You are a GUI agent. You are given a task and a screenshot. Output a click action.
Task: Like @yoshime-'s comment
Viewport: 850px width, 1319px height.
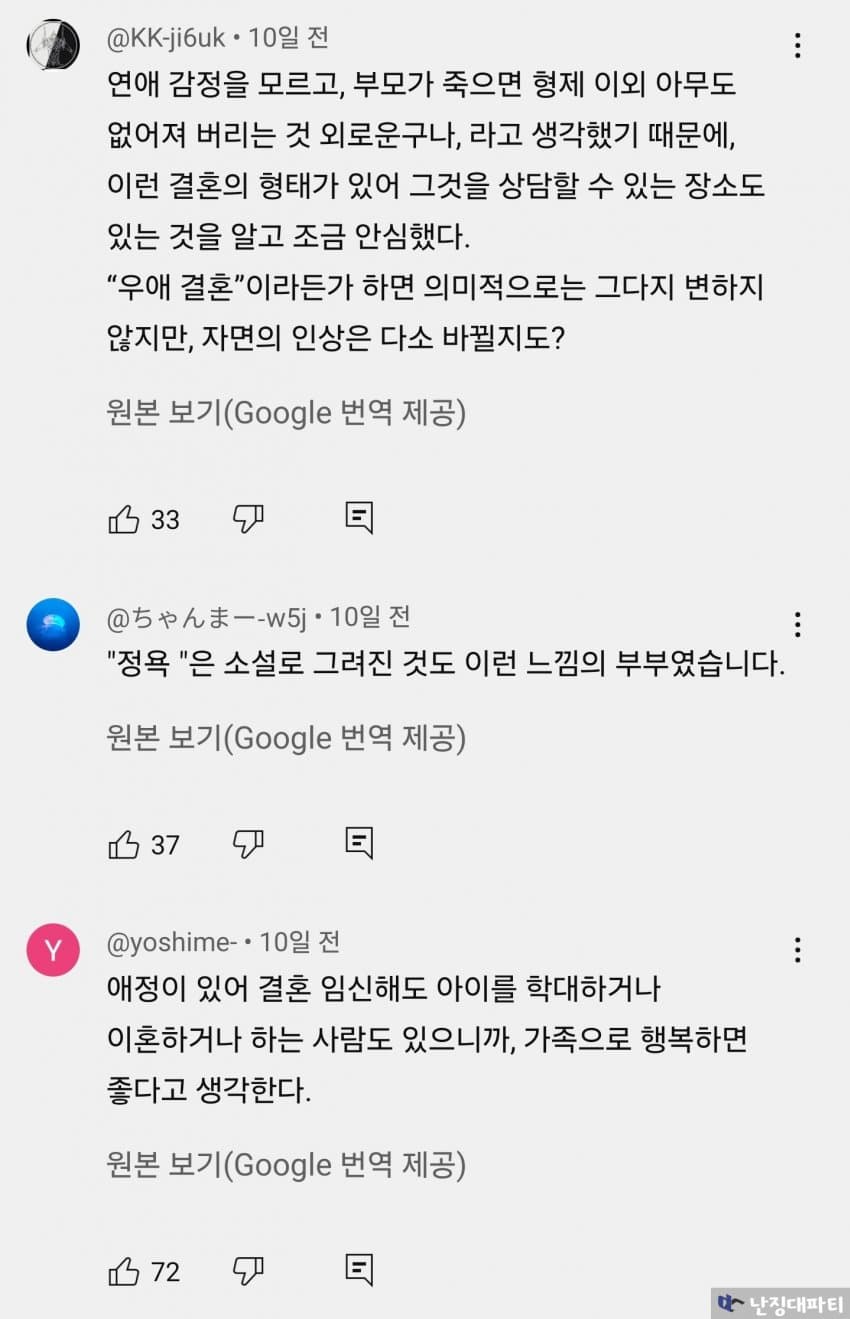tap(124, 1271)
